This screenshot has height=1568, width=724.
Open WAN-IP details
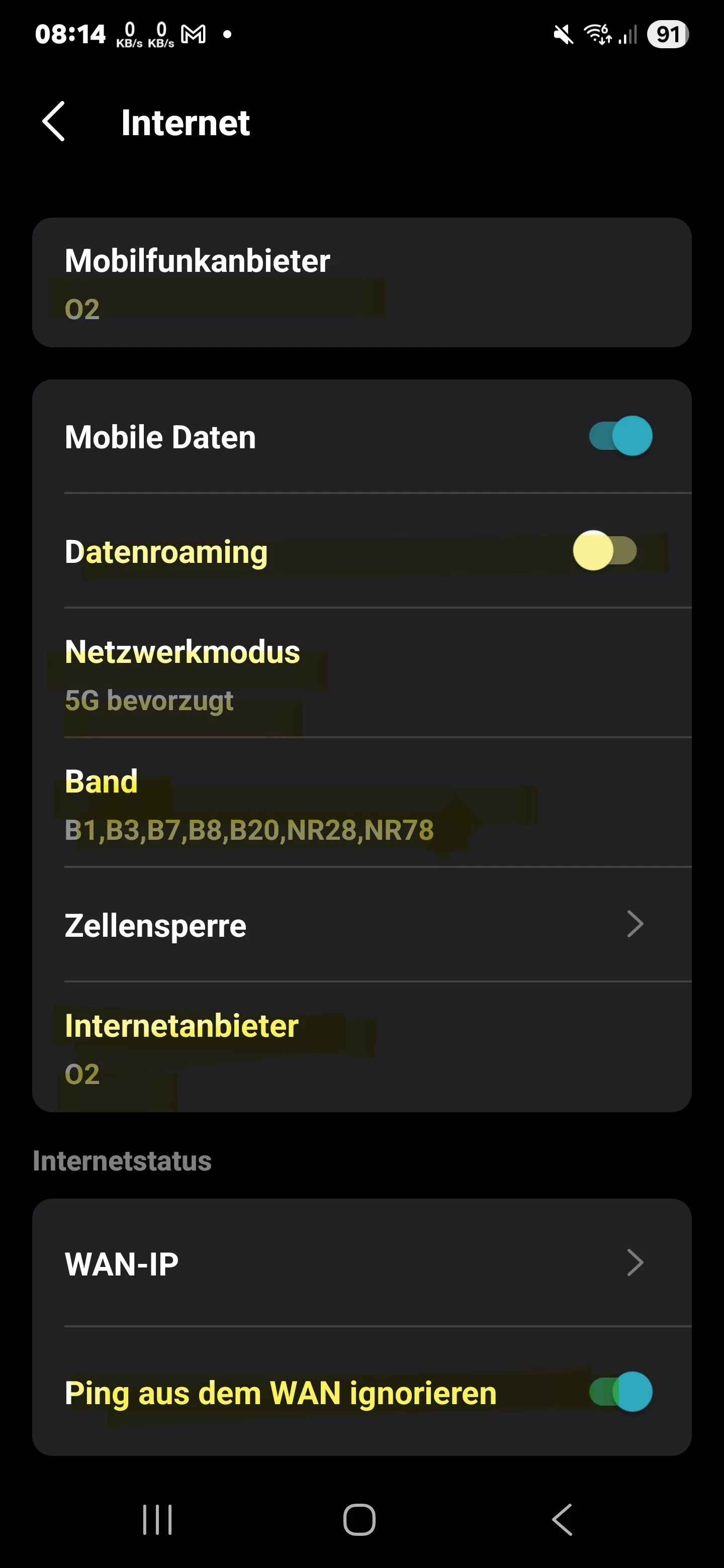(361, 1263)
